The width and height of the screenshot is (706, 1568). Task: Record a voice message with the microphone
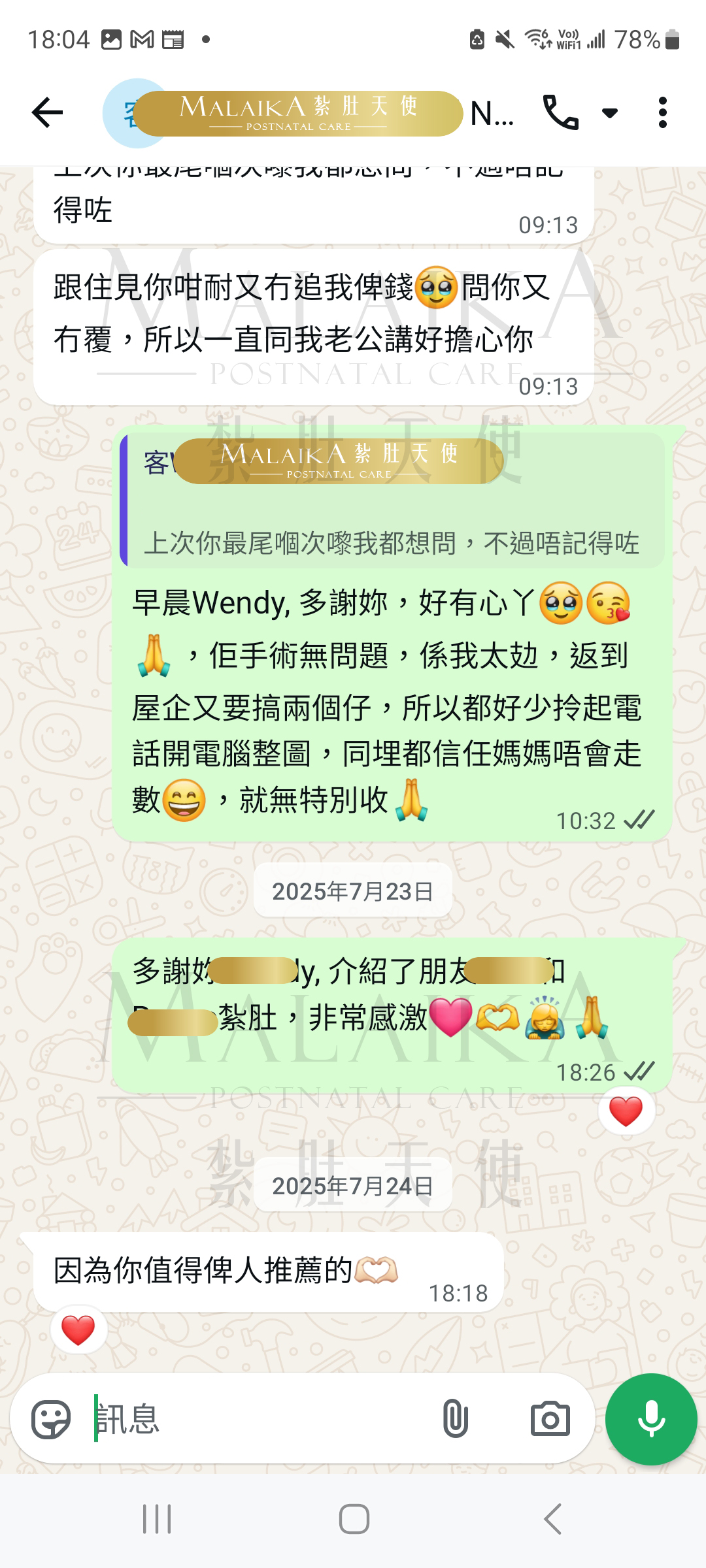pyautogui.click(x=651, y=1419)
